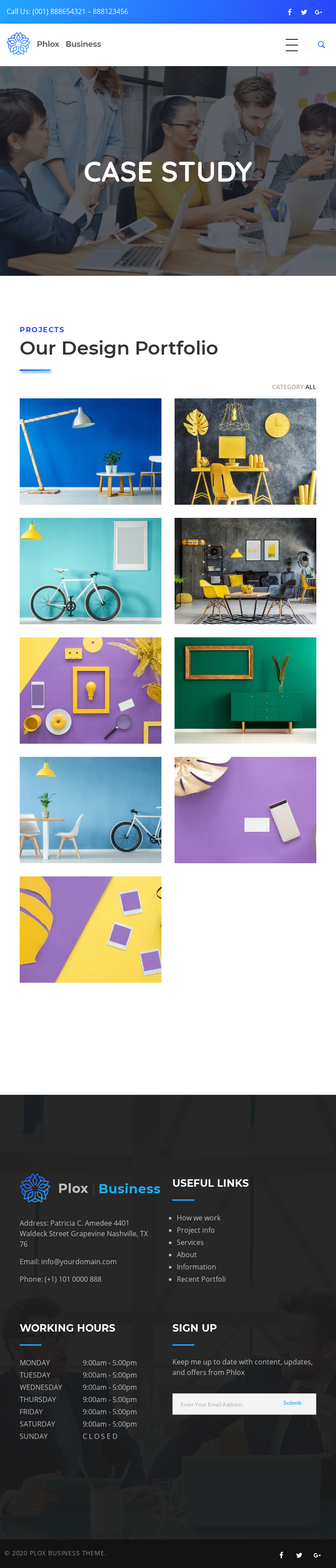Open the yellow desk workspace project
This screenshot has width=336, height=1568.
click(245, 451)
